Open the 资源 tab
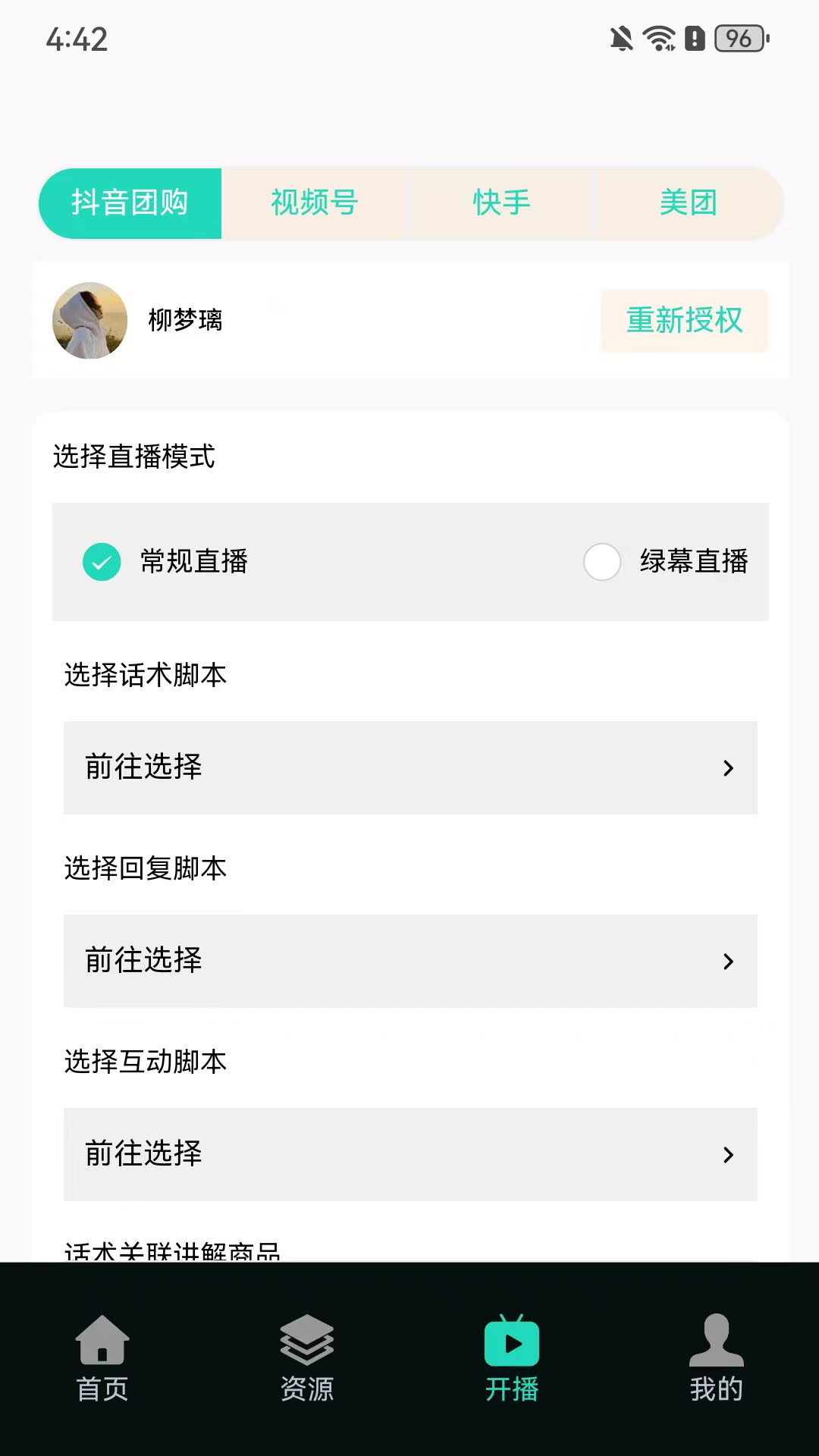This screenshot has width=819, height=1456. tap(307, 1358)
